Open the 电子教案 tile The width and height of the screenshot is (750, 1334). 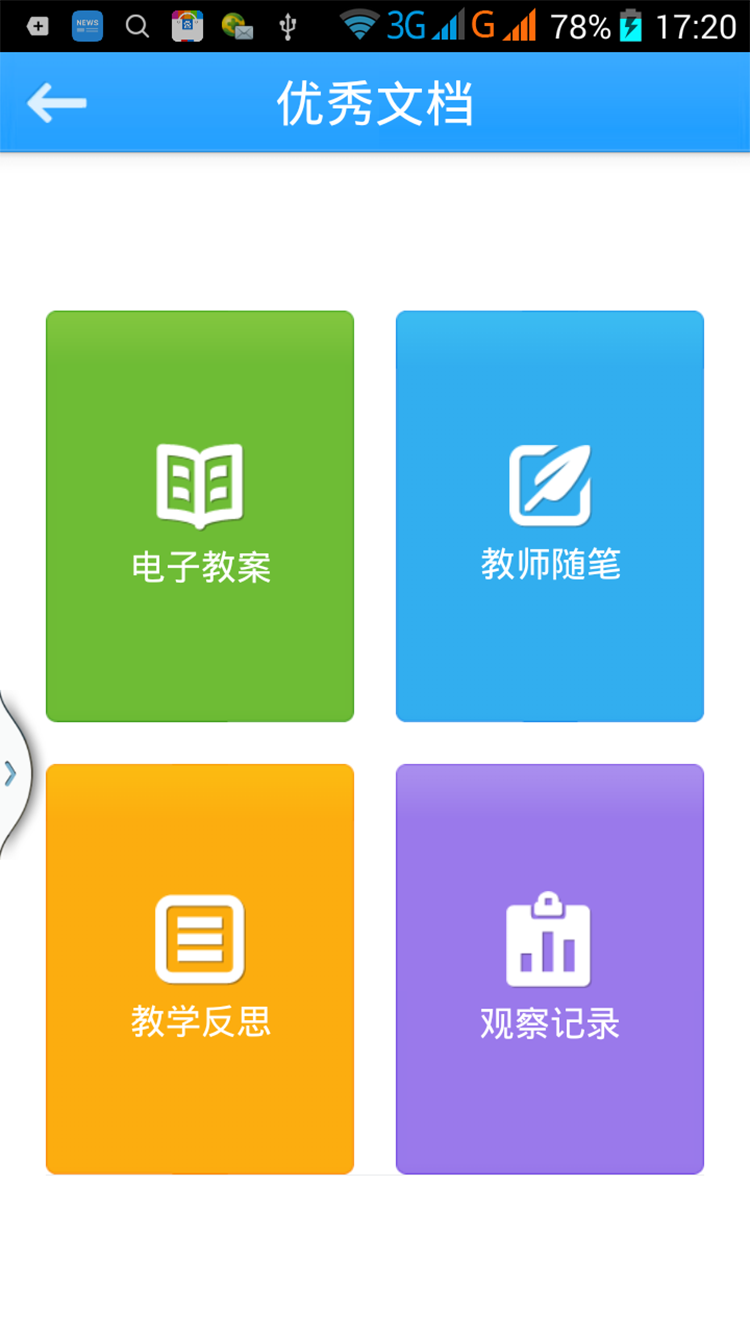[x=200, y=516]
